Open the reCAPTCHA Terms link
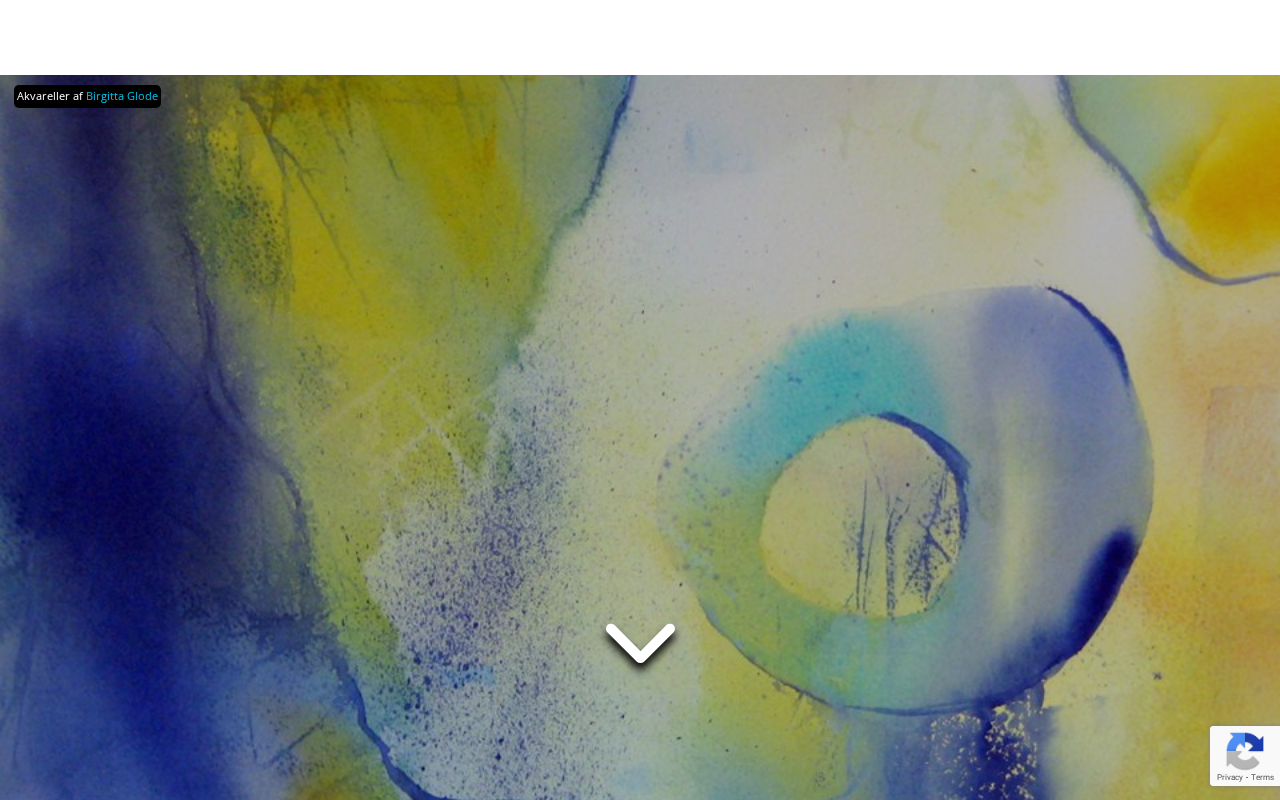The width and height of the screenshot is (1280, 800). coord(1260,776)
